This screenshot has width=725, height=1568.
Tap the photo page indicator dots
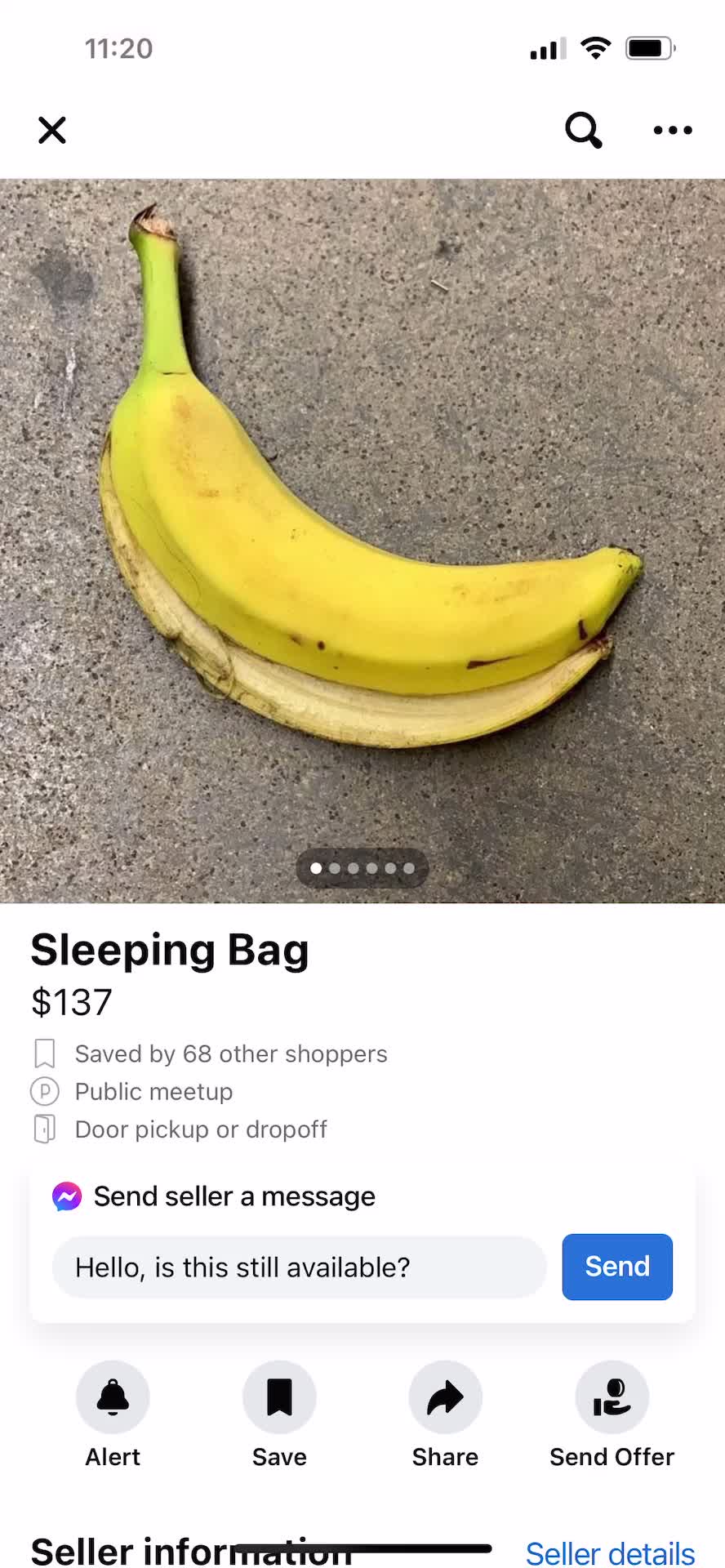(362, 868)
